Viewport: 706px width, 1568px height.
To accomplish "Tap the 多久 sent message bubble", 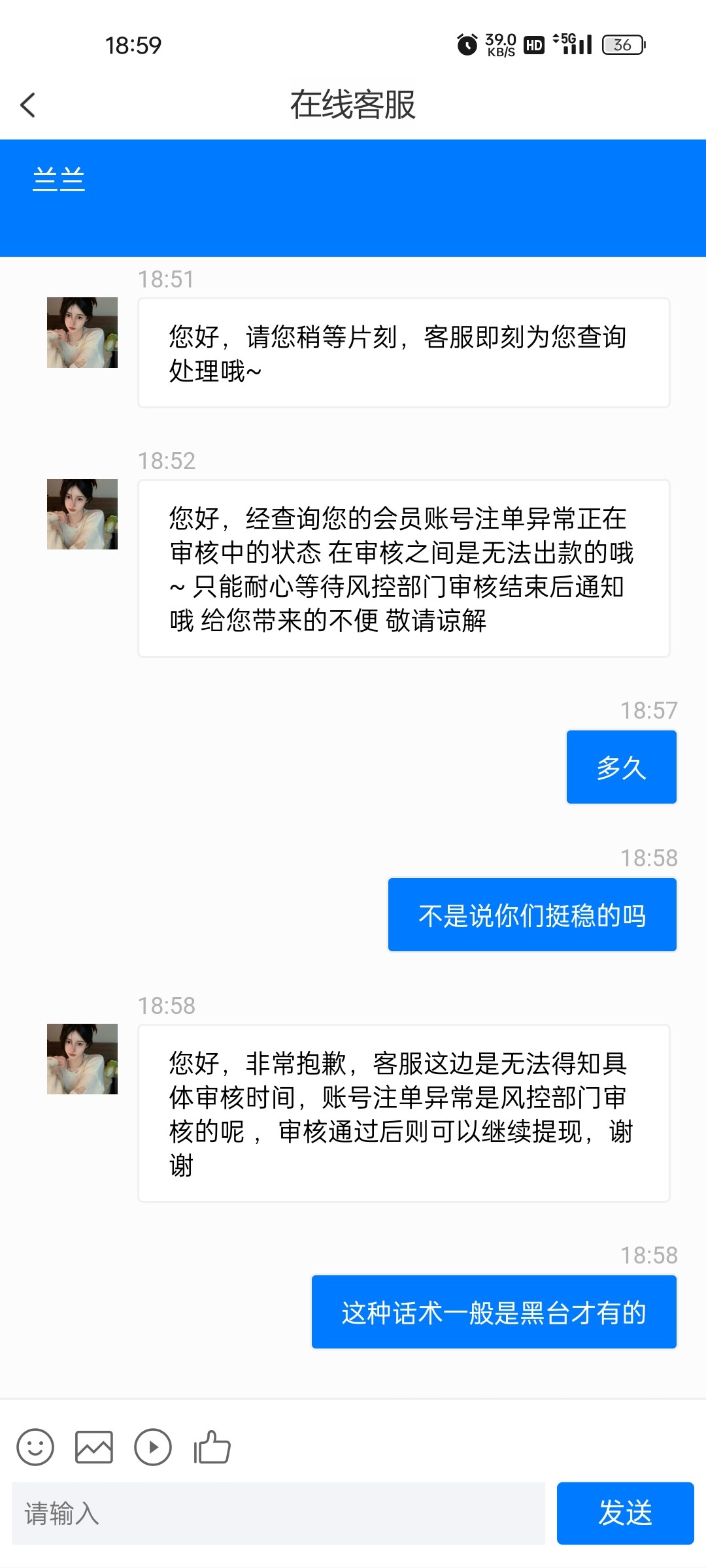I will [x=620, y=767].
